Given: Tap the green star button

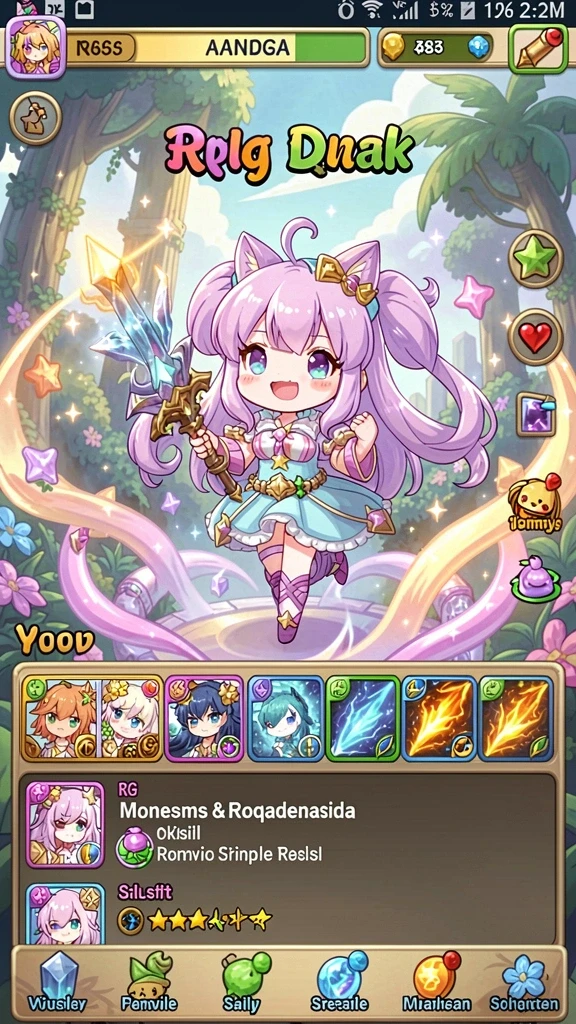Looking at the screenshot, I should click(536, 259).
